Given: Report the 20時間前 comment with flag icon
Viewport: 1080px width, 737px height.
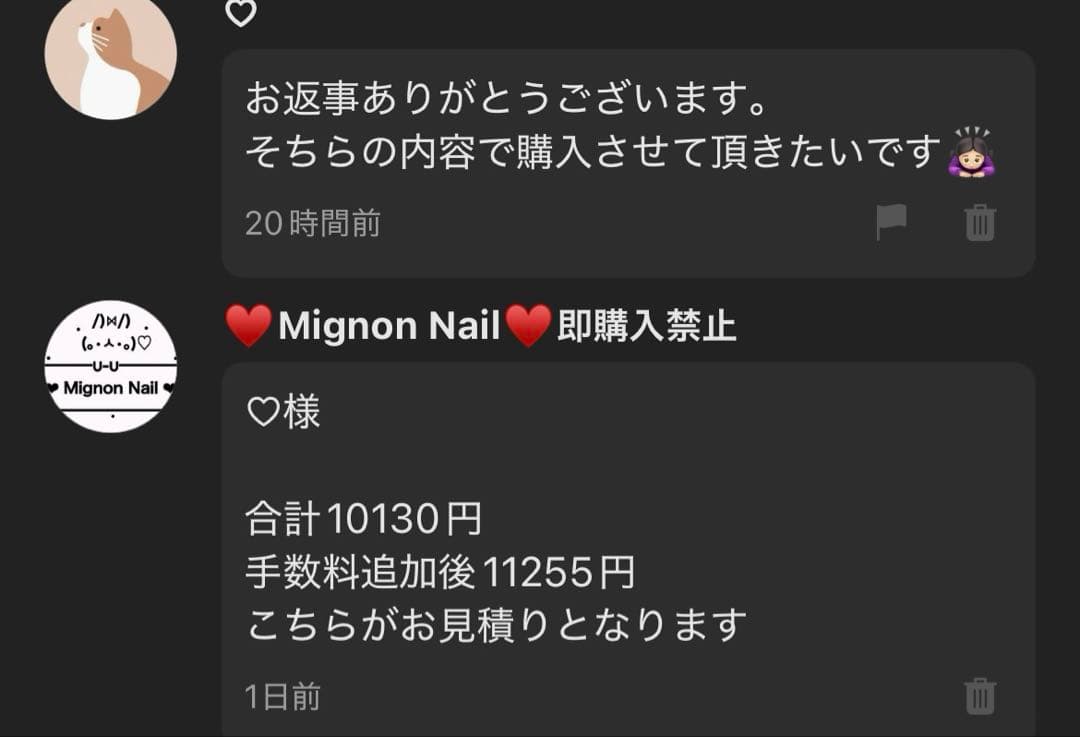Looking at the screenshot, I should click(891, 222).
